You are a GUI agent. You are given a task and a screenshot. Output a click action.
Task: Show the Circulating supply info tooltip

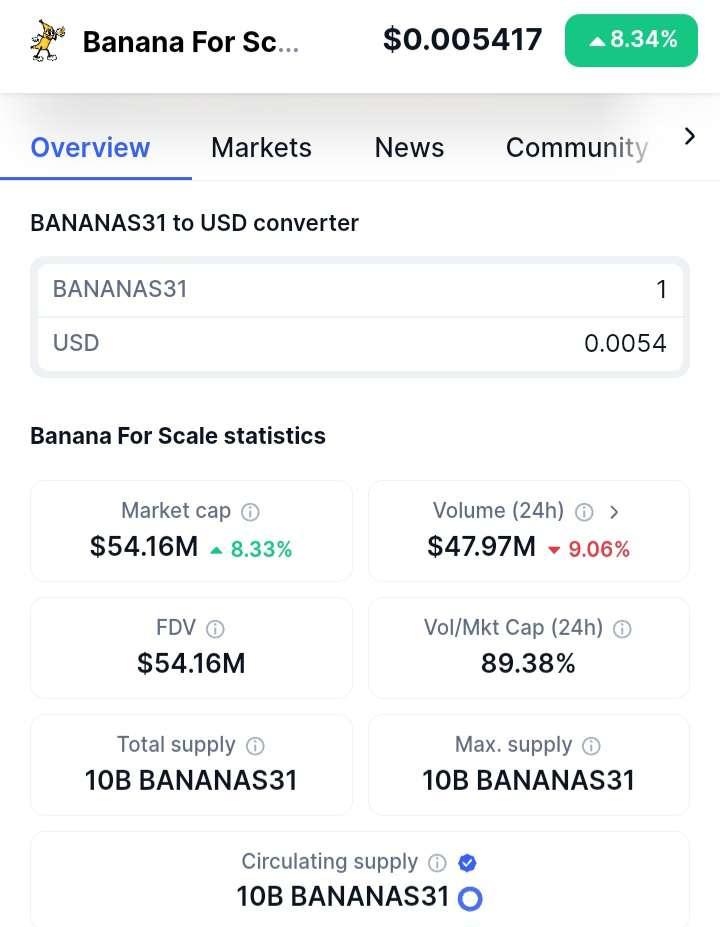pyautogui.click(x=437, y=863)
